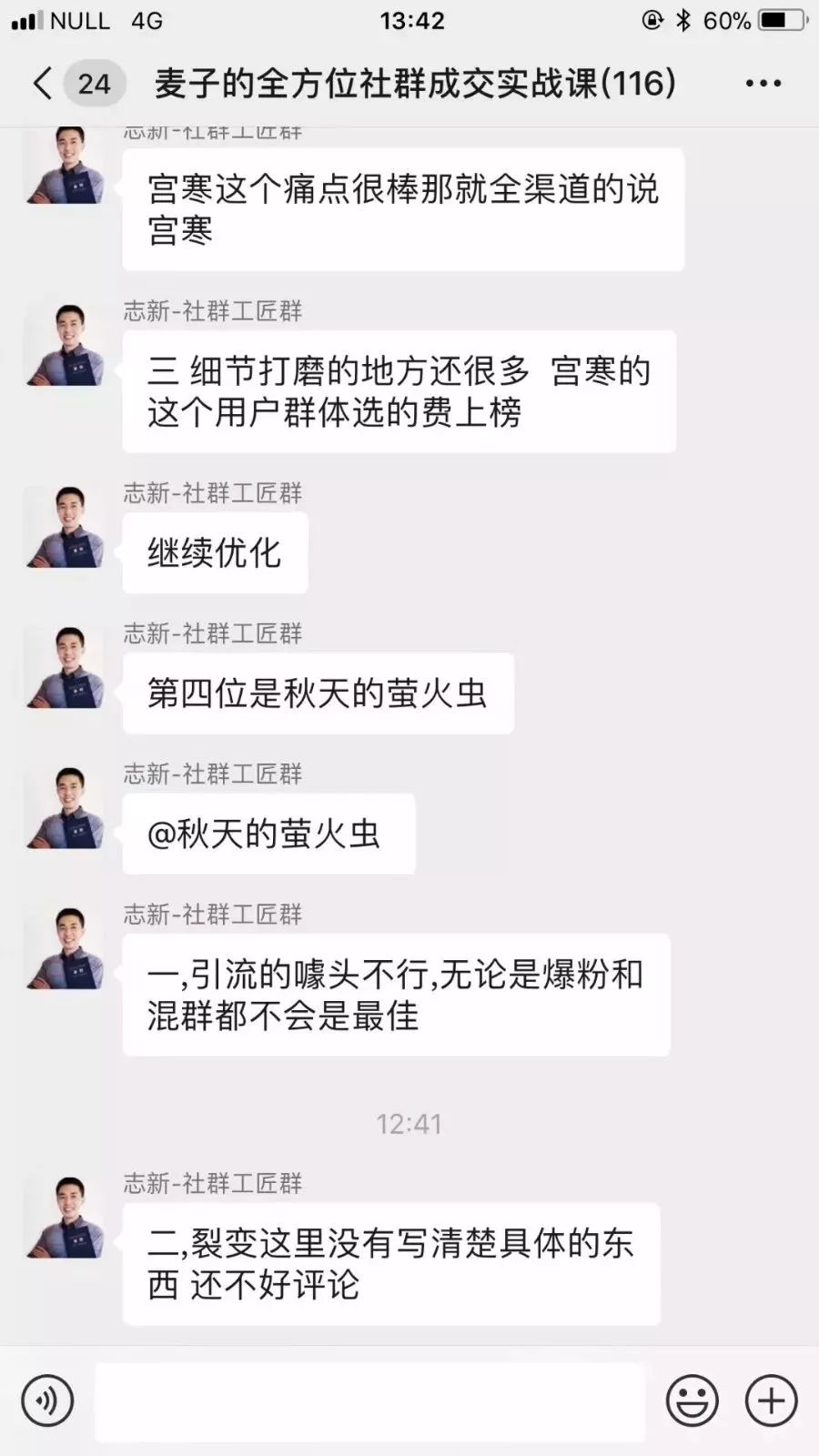Screen dimensions: 819x1456
Task: Open sender avatar beside 第四位是秋天的萤火虫
Action: (x=66, y=668)
